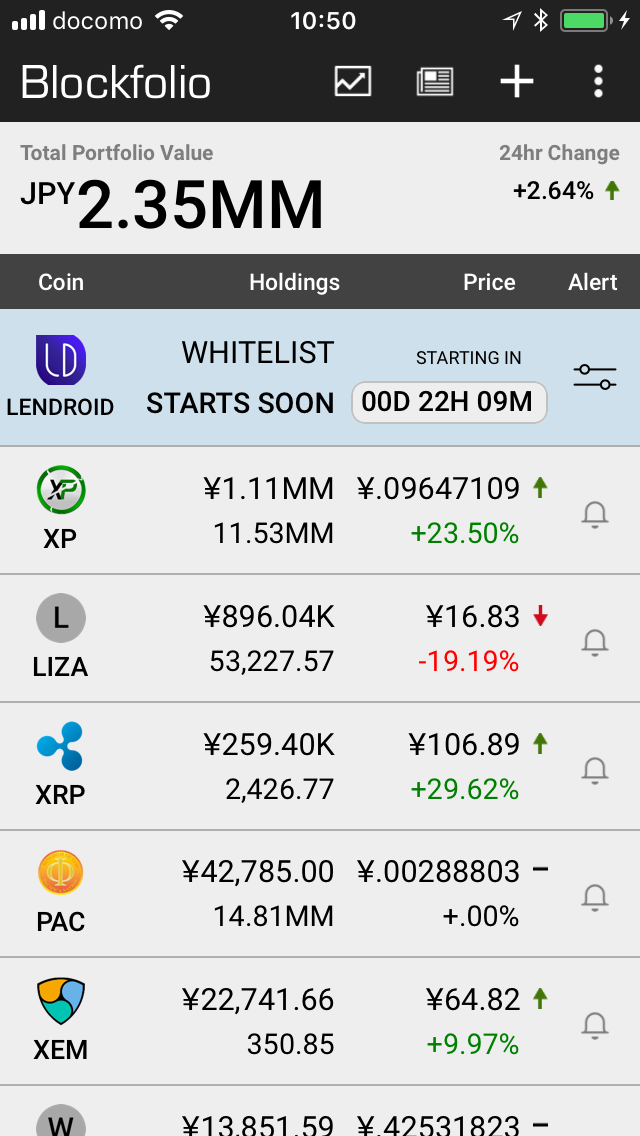Open the three-dot overflow menu
Viewport: 640px width, 1136px height.
pyautogui.click(x=598, y=81)
